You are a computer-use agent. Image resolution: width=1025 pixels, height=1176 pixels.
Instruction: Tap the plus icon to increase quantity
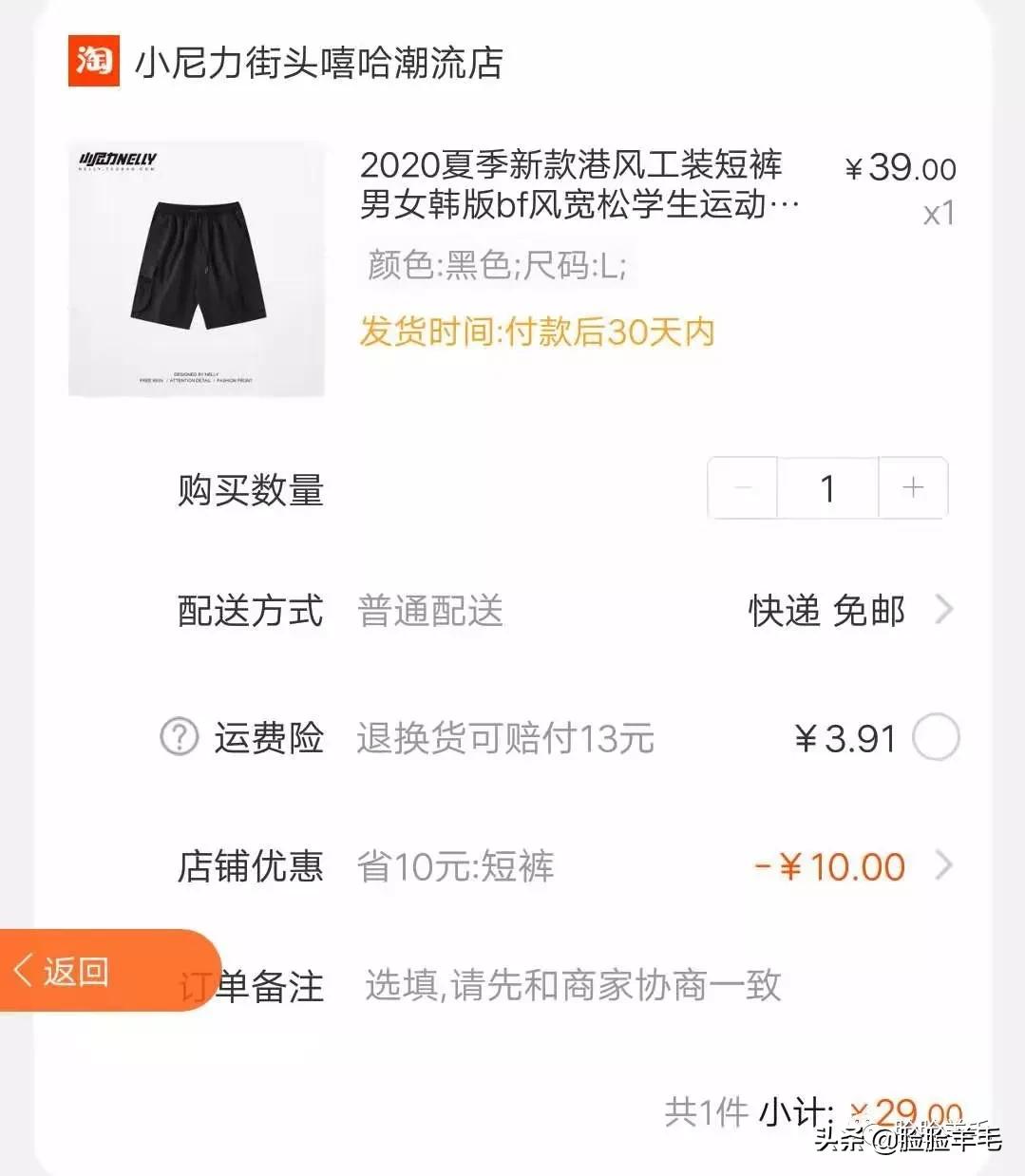point(913,487)
